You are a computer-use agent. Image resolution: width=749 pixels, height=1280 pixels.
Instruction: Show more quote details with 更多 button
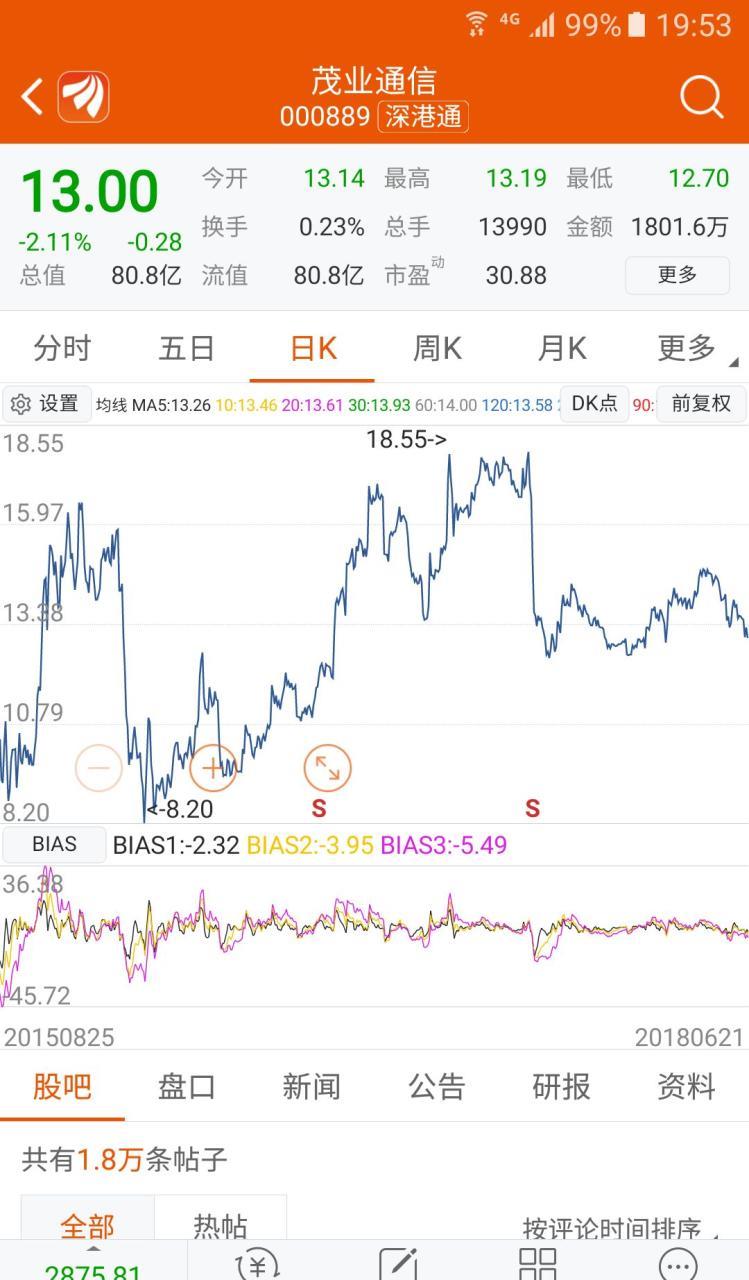(677, 274)
